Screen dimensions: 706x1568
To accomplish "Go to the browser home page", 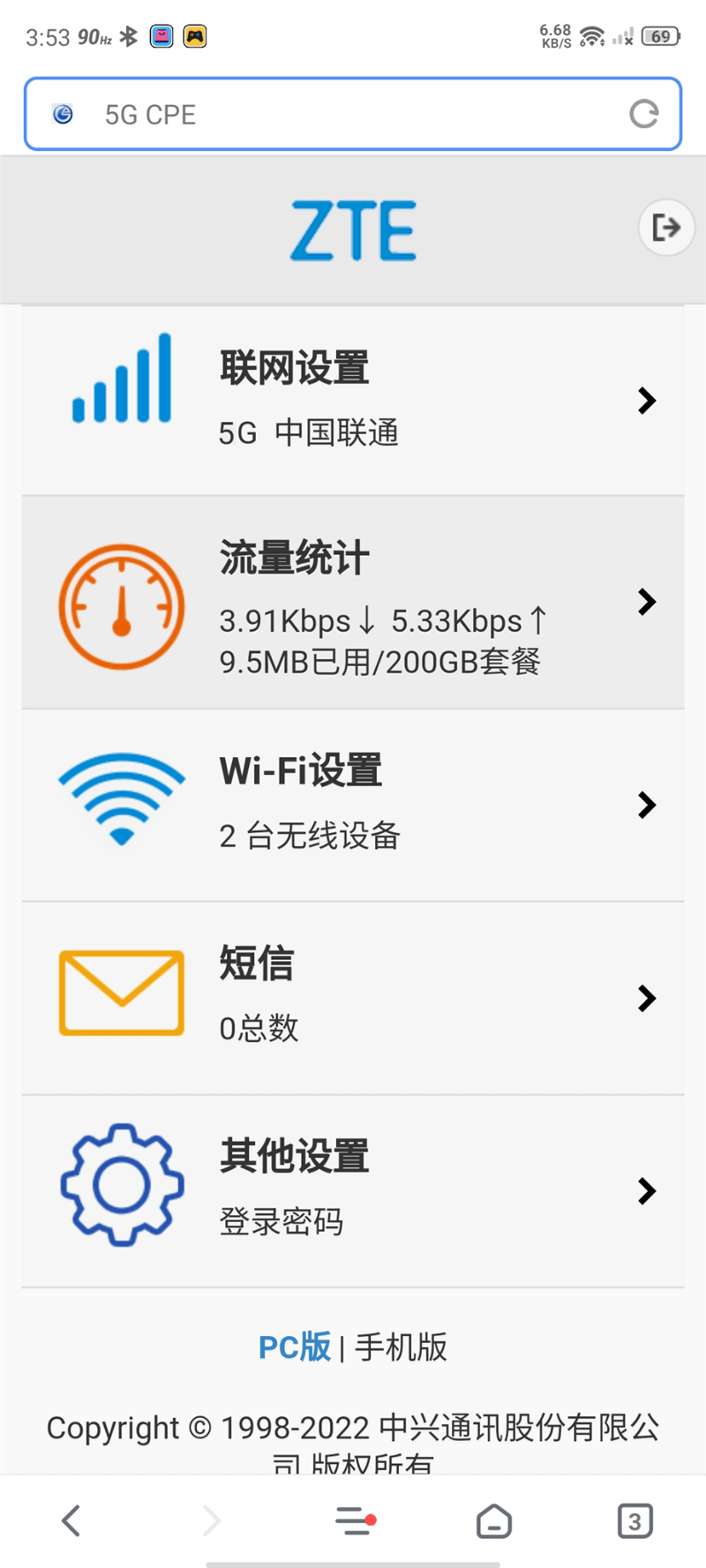I will 493,1520.
